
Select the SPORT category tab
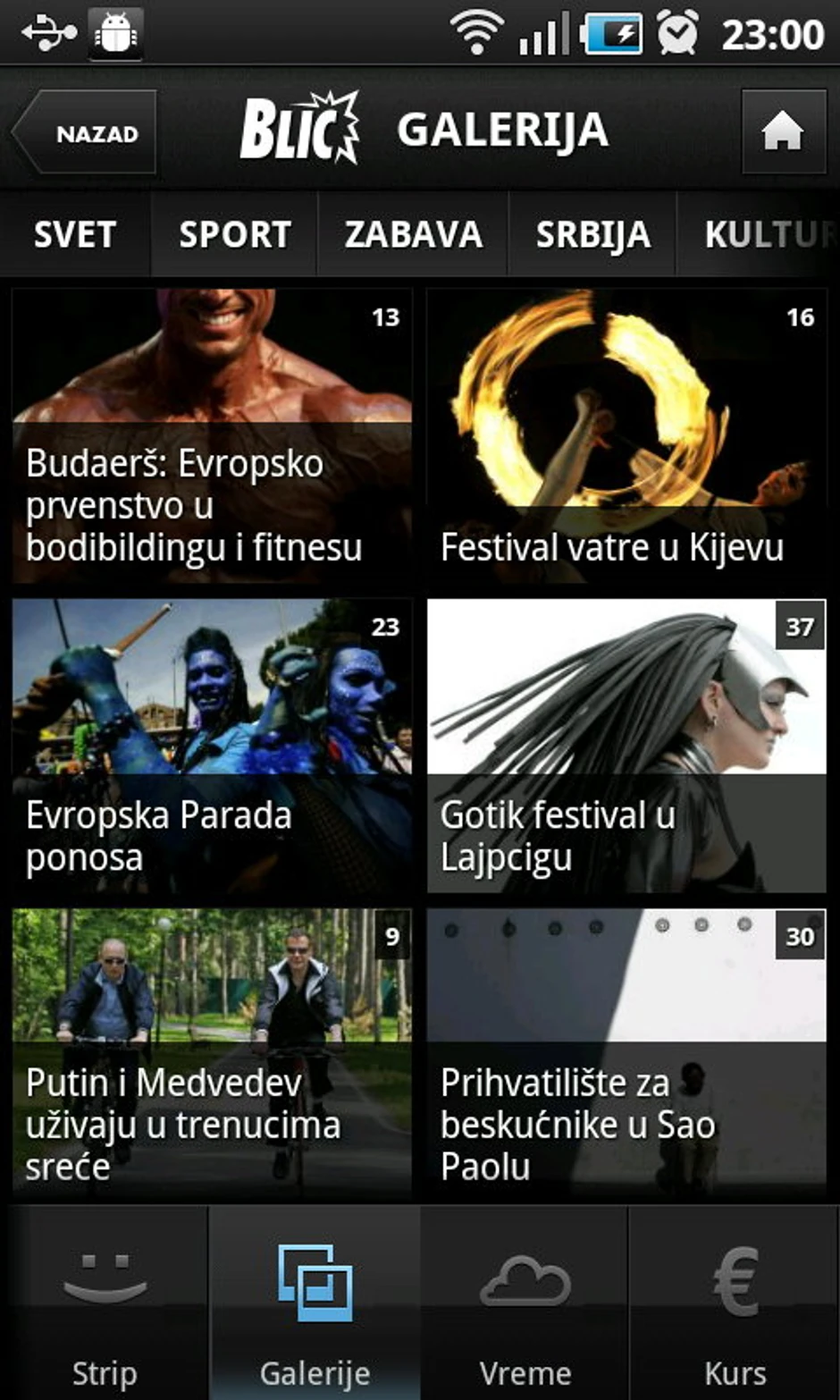[x=235, y=235]
